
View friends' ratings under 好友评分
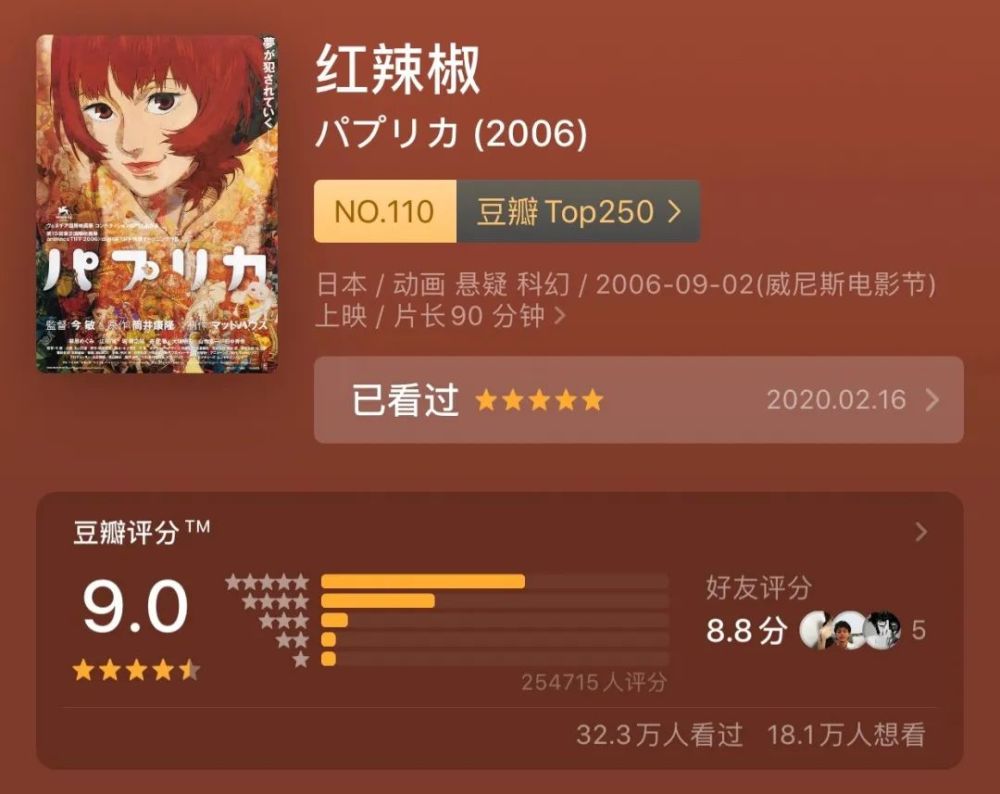816,610
